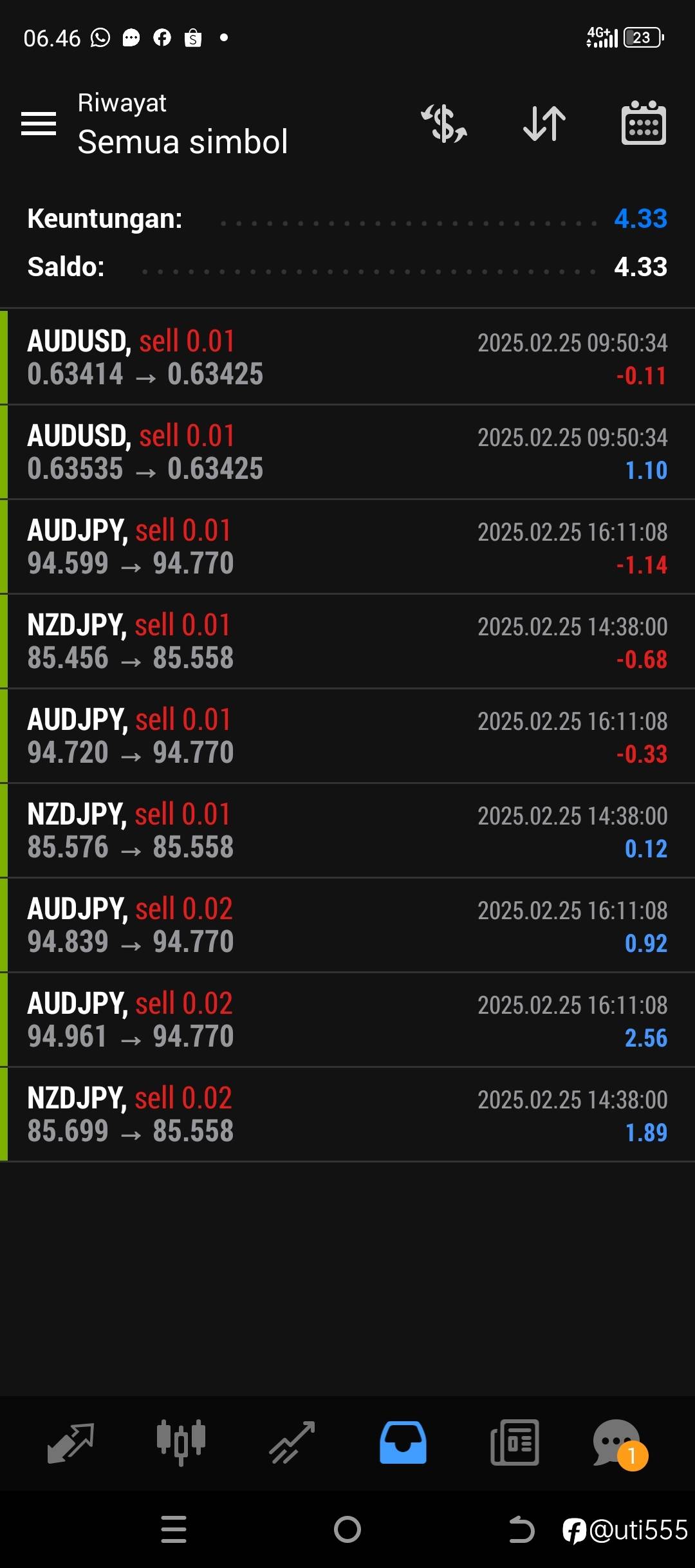Open the calendar date range picker

pyautogui.click(x=644, y=123)
